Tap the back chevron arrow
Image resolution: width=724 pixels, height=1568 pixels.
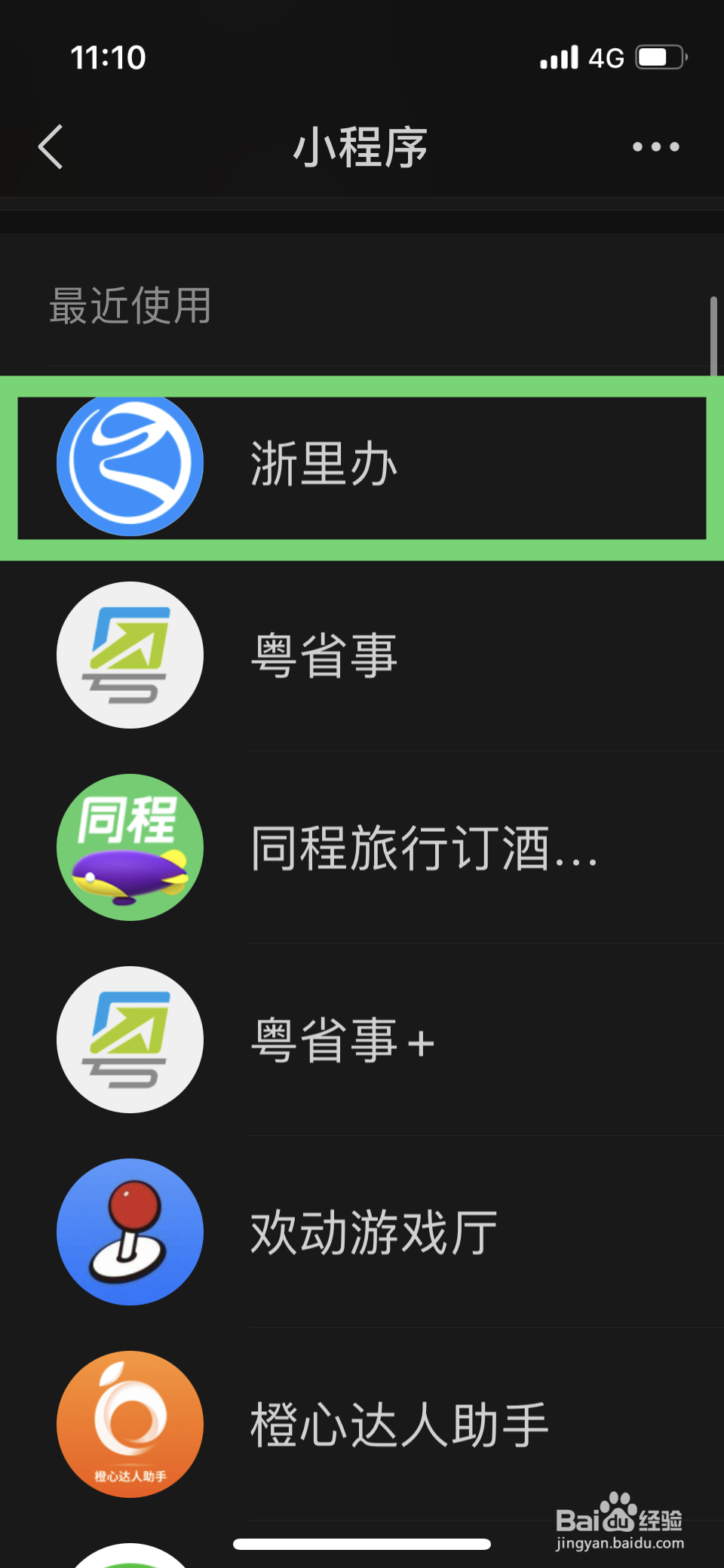[51, 147]
